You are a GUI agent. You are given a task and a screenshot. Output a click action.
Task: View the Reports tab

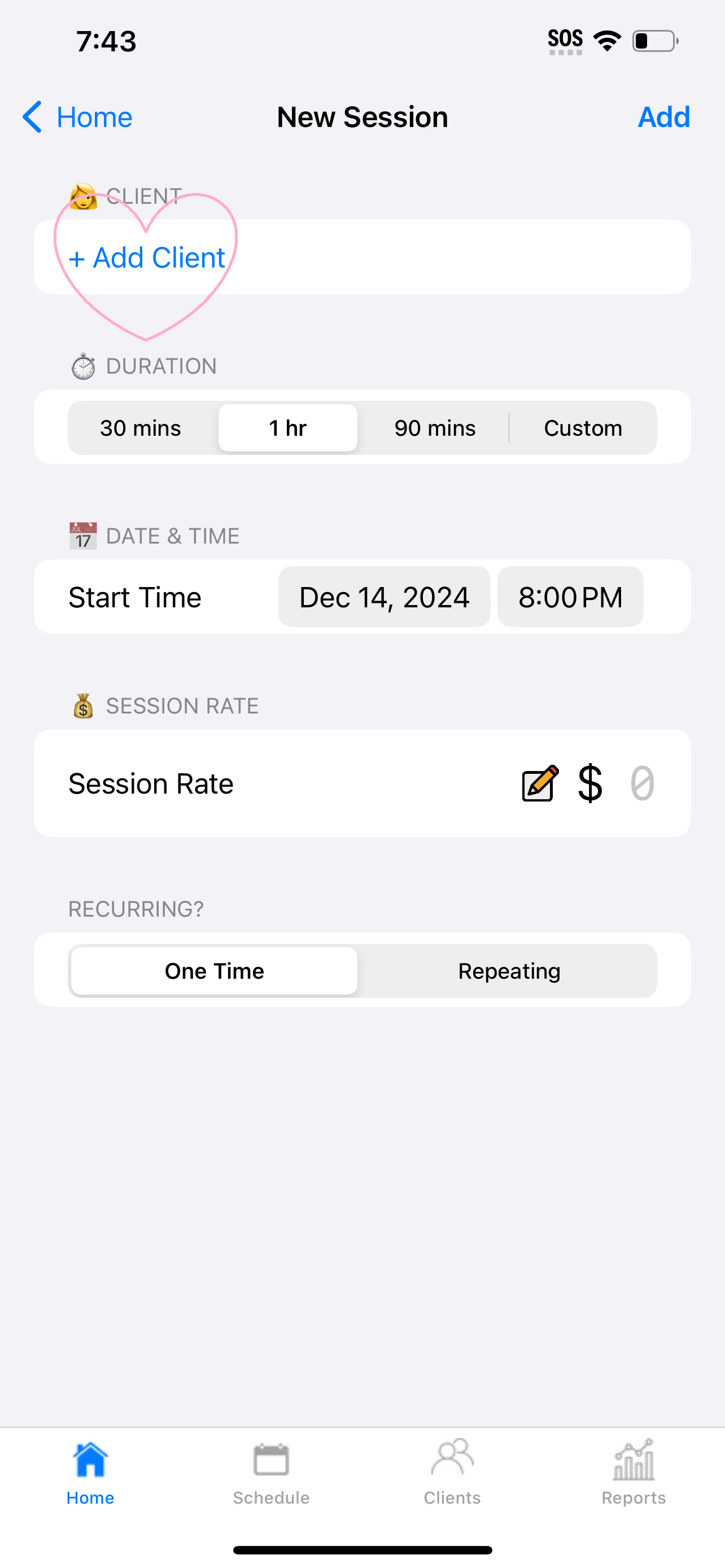(634, 1473)
